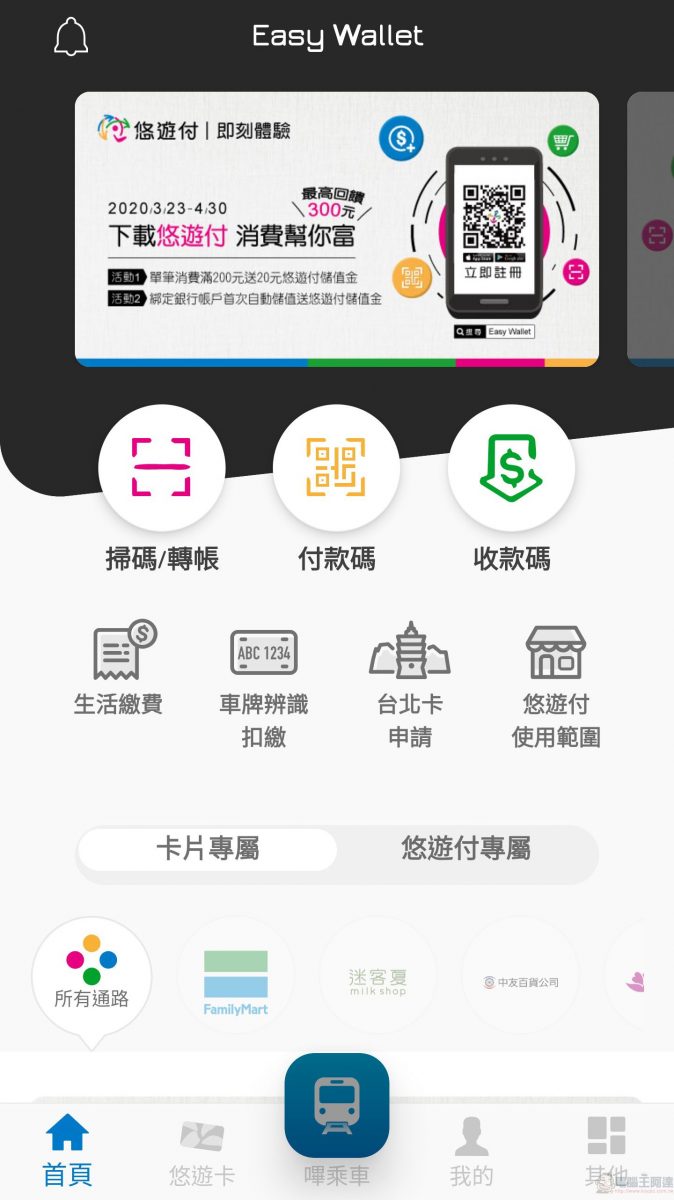
Task: Switch to the 悠遊卡 tab
Action: coord(201,1151)
